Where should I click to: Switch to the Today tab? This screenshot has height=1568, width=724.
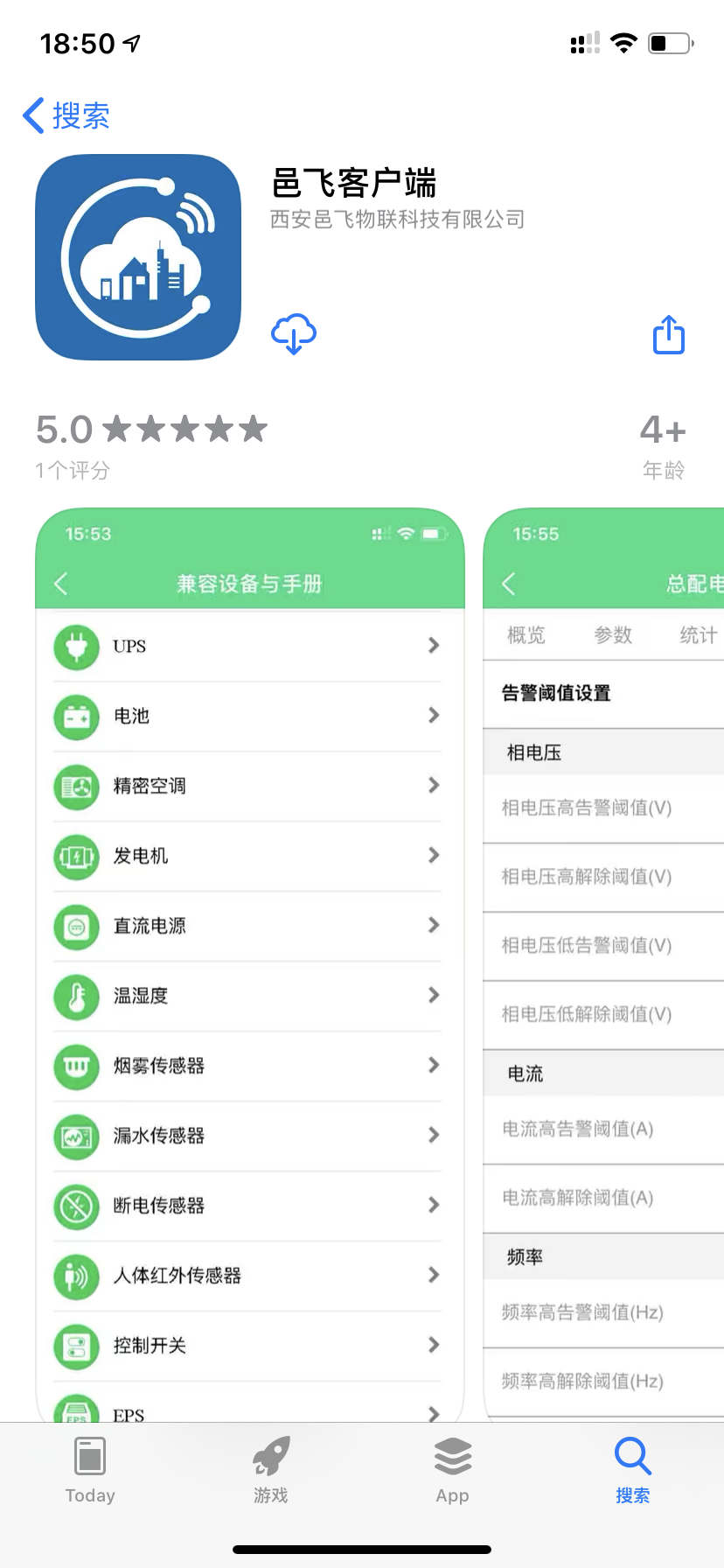point(90,1470)
